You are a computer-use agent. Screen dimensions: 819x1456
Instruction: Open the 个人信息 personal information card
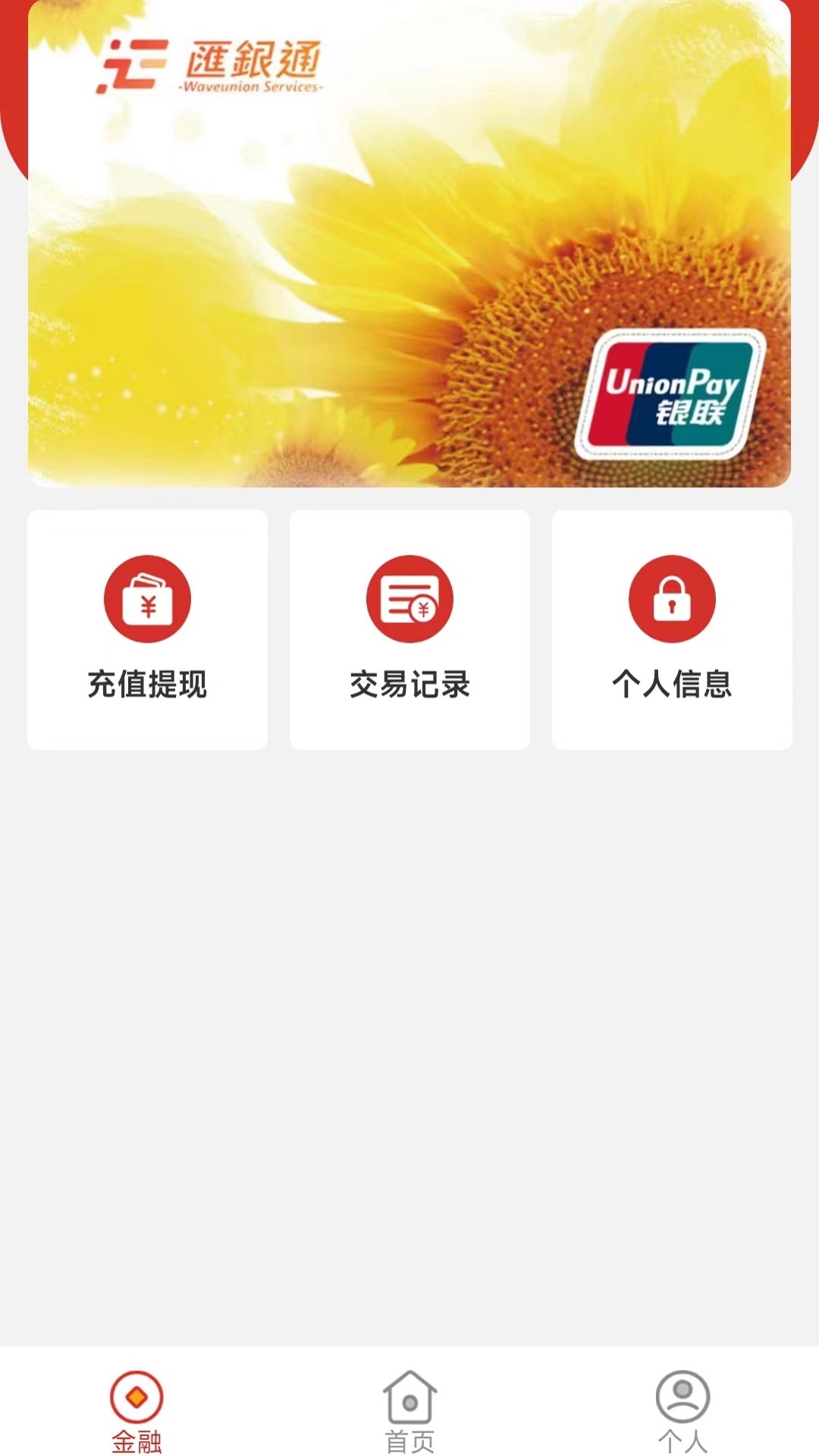point(672,629)
